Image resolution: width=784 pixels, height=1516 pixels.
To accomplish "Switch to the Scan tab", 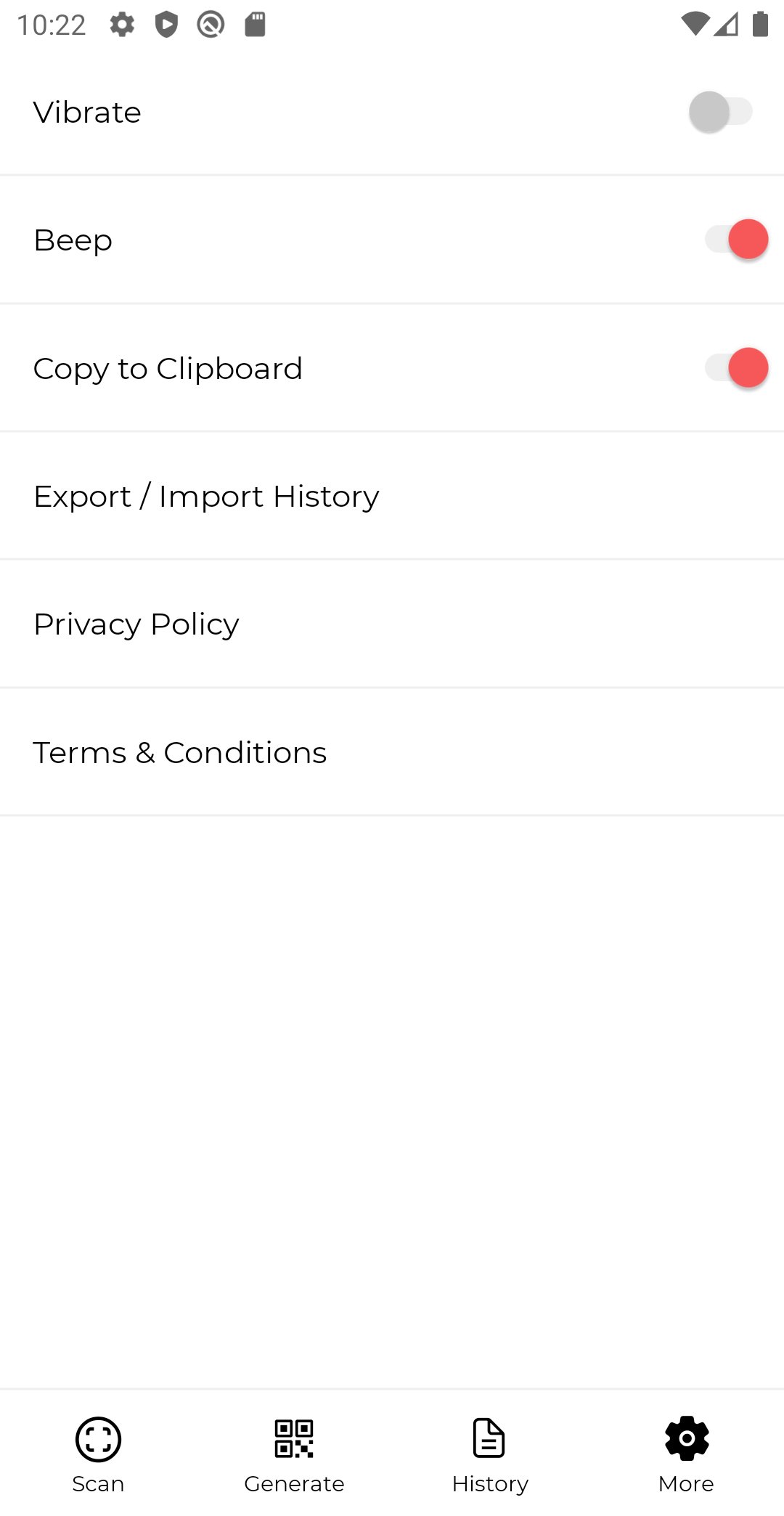I will pyautogui.click(x=98, y=1454).
